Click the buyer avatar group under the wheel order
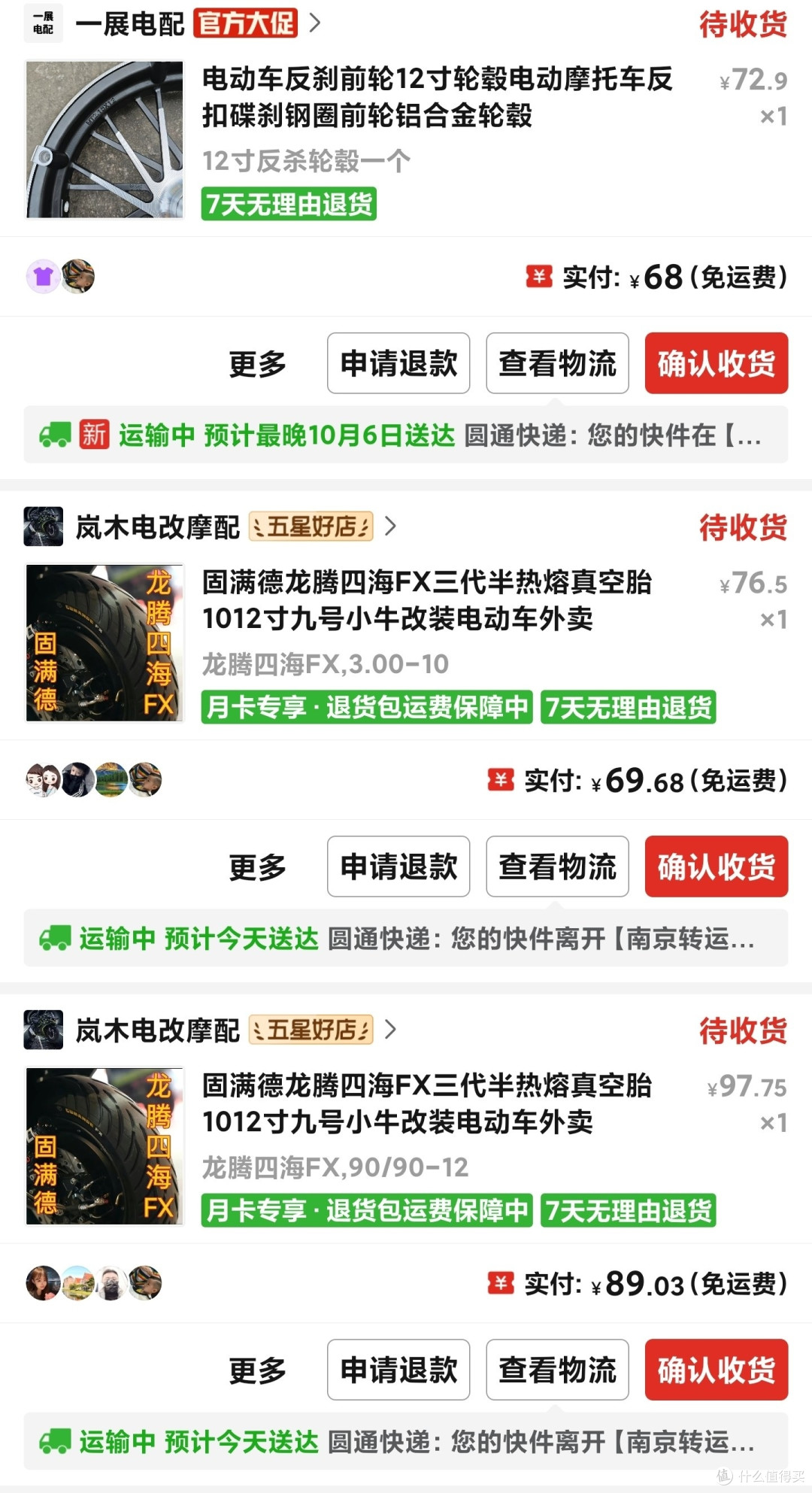 pos(60,277)
